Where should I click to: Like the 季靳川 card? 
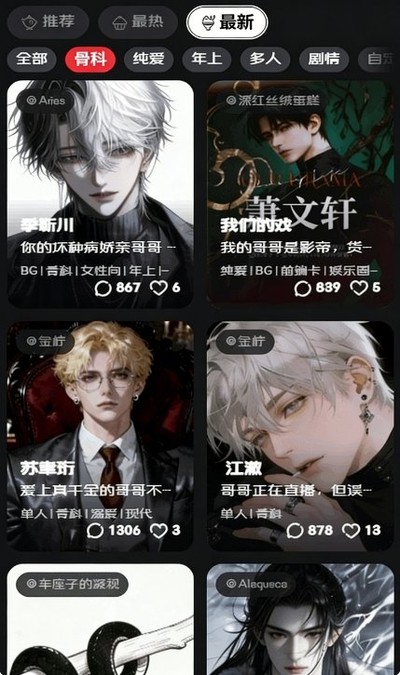point(158,288)
